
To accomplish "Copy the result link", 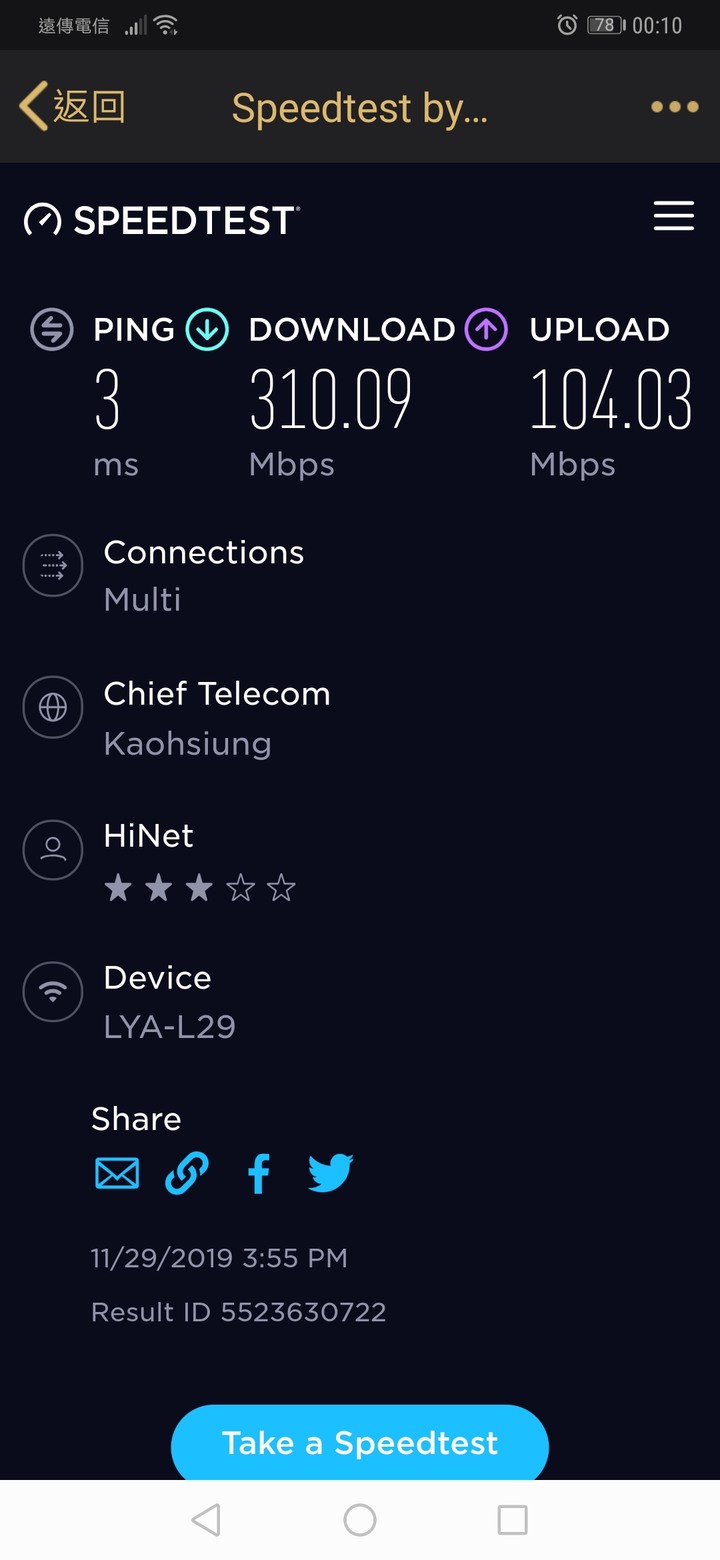I will [187, 1173].
